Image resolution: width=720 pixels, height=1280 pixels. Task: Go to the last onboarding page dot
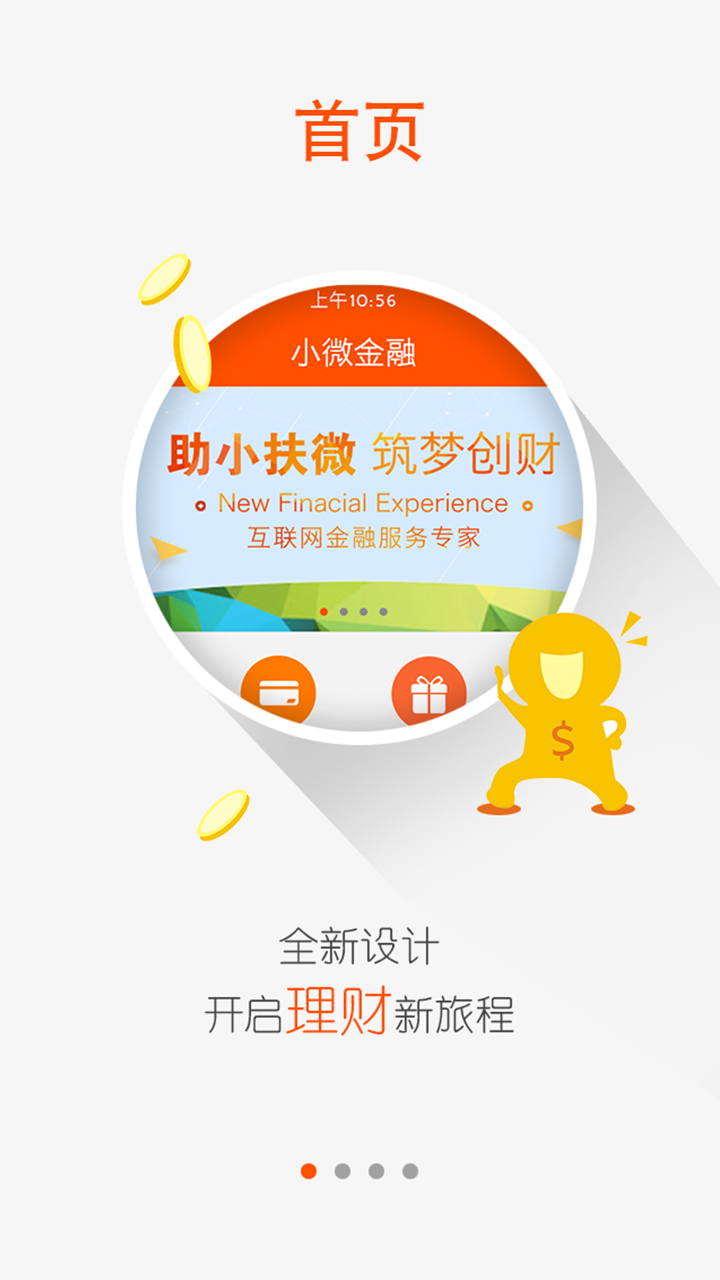tap(410, 1171)
